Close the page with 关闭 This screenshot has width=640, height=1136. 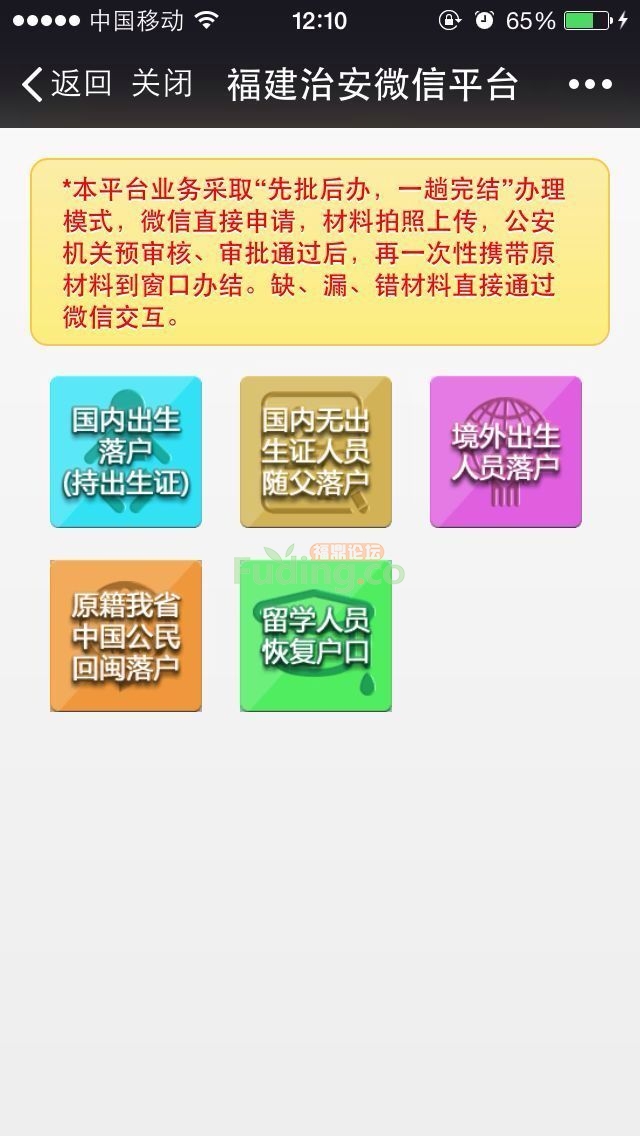pyautogui.click(x=162, y=84)
